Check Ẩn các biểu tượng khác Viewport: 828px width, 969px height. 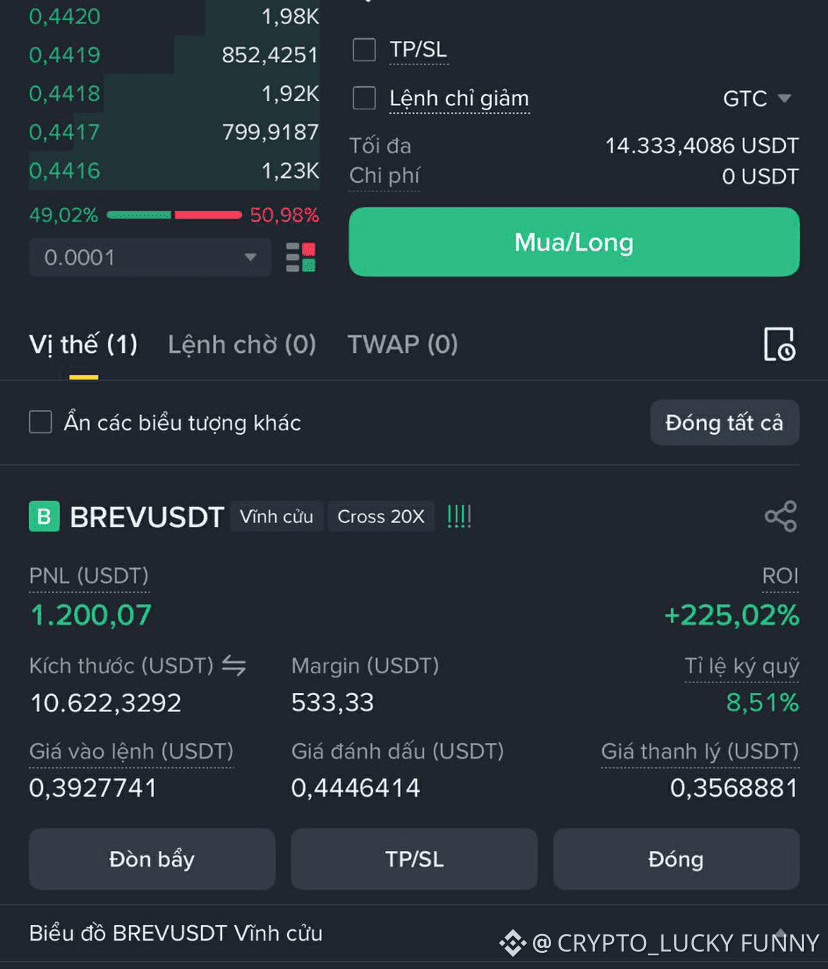(x=41, y=422)
